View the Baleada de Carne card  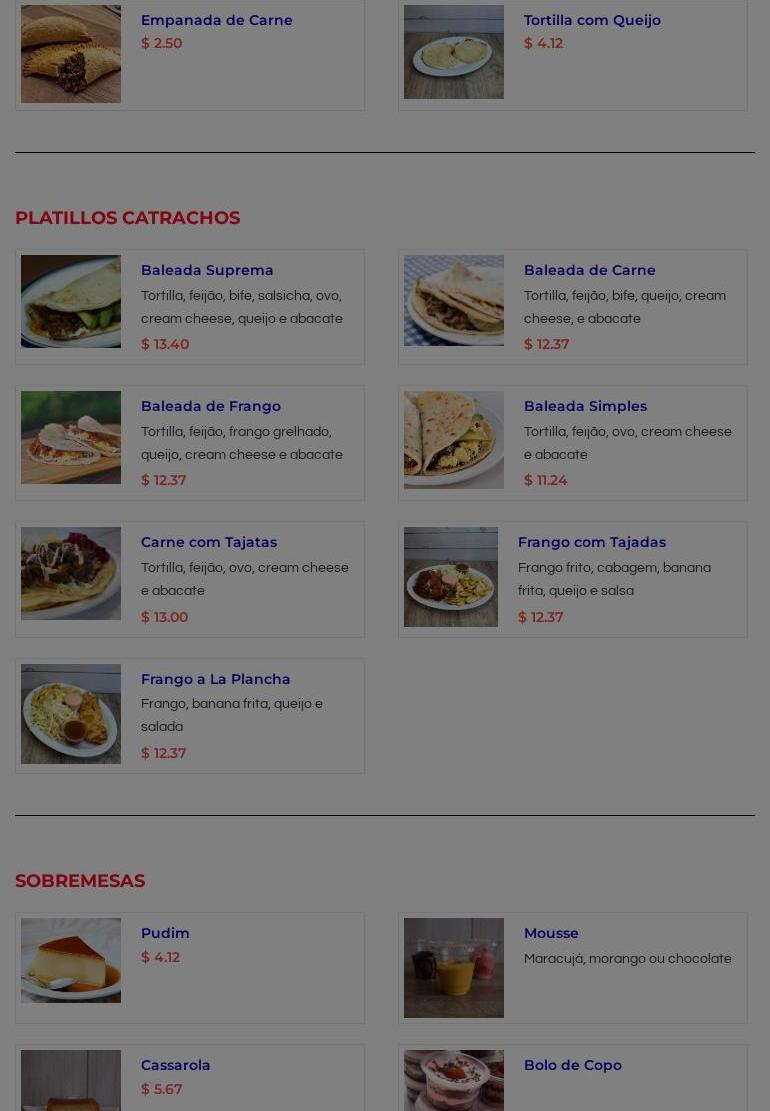pos(589,270)
